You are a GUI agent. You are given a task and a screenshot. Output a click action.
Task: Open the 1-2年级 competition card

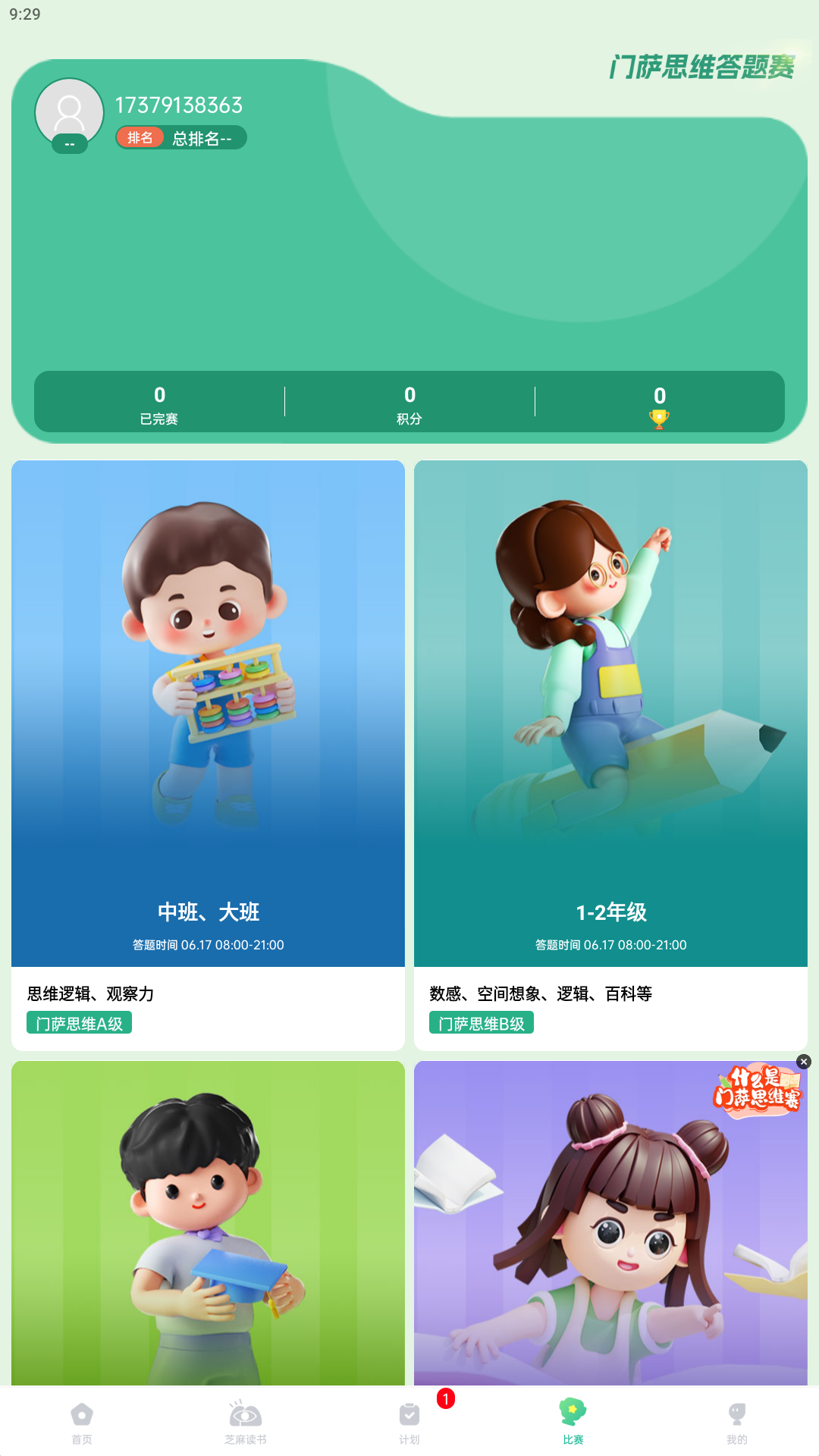point(610,755)
